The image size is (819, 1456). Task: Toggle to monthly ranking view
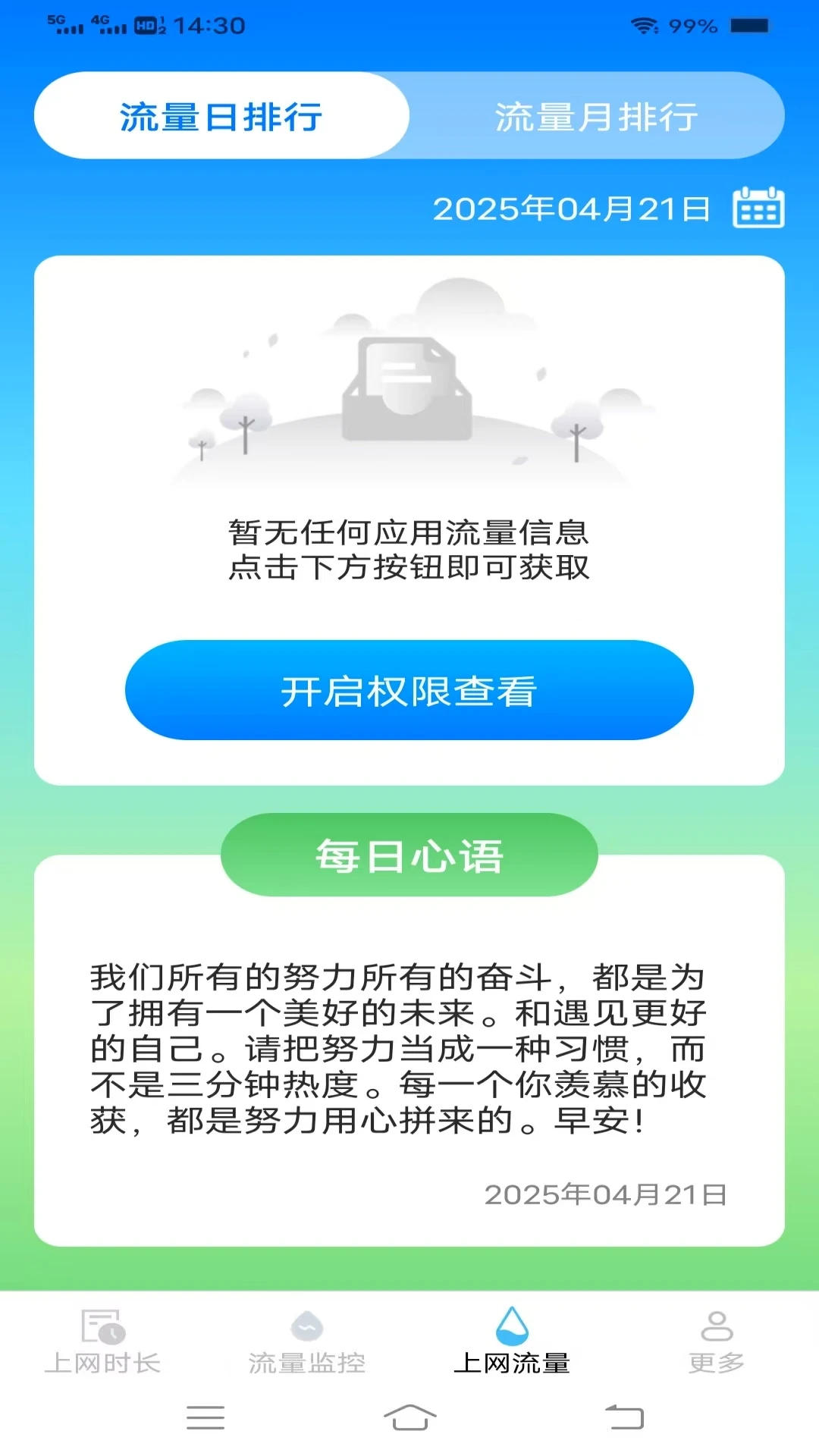[596, 115]
